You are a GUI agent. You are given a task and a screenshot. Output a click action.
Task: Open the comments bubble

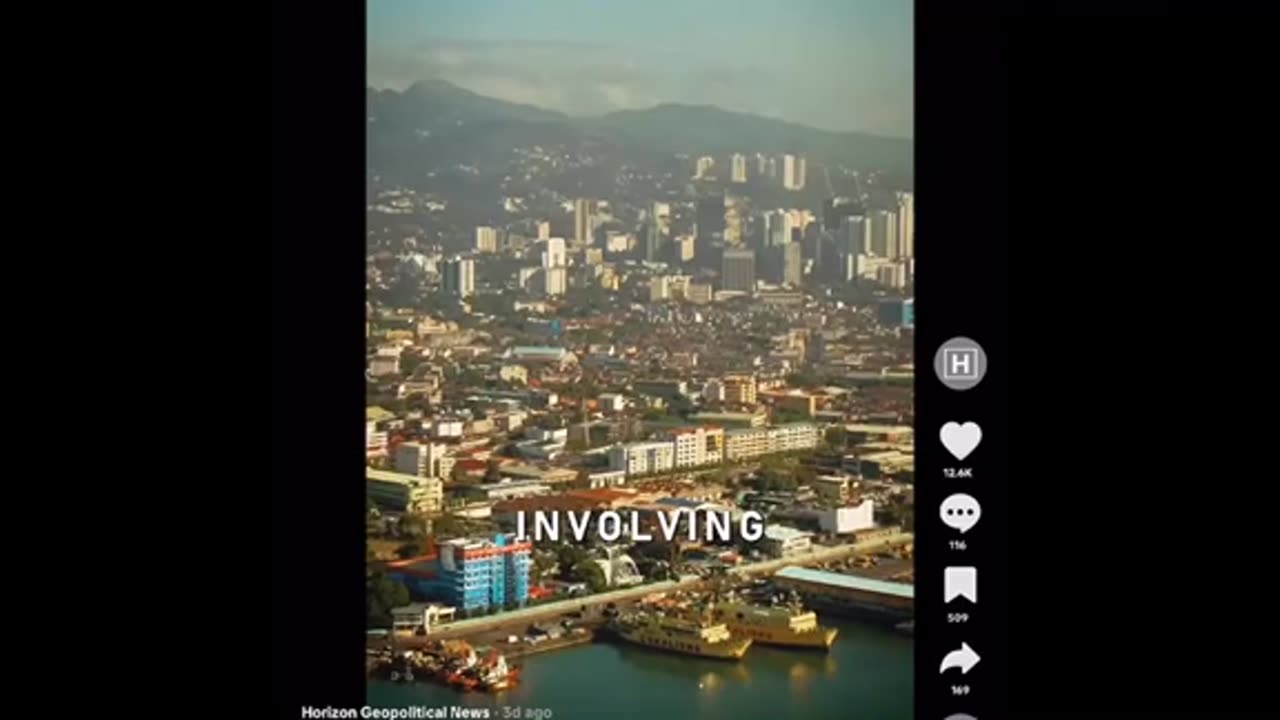click(x=960, y=513)
